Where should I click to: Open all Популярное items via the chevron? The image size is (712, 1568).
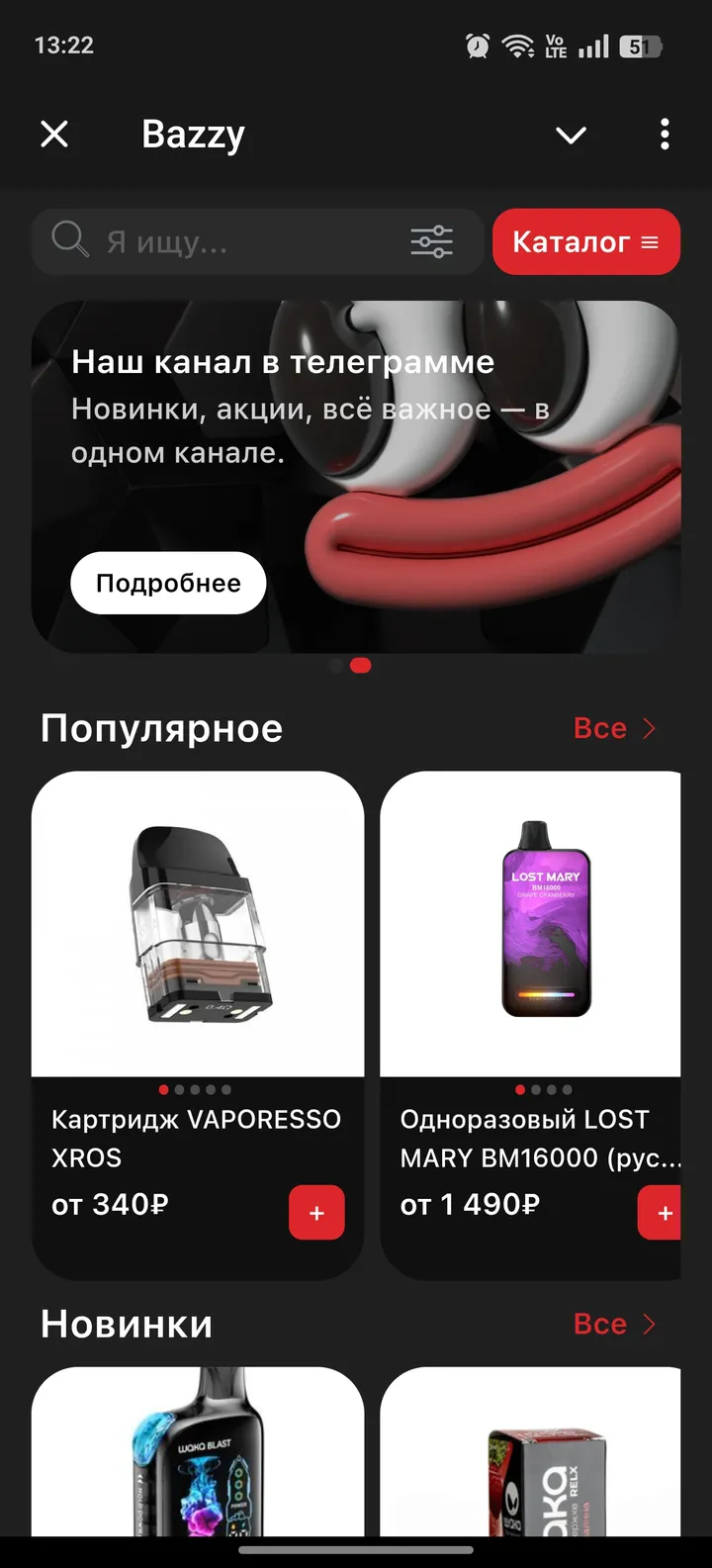pos(650,728)
